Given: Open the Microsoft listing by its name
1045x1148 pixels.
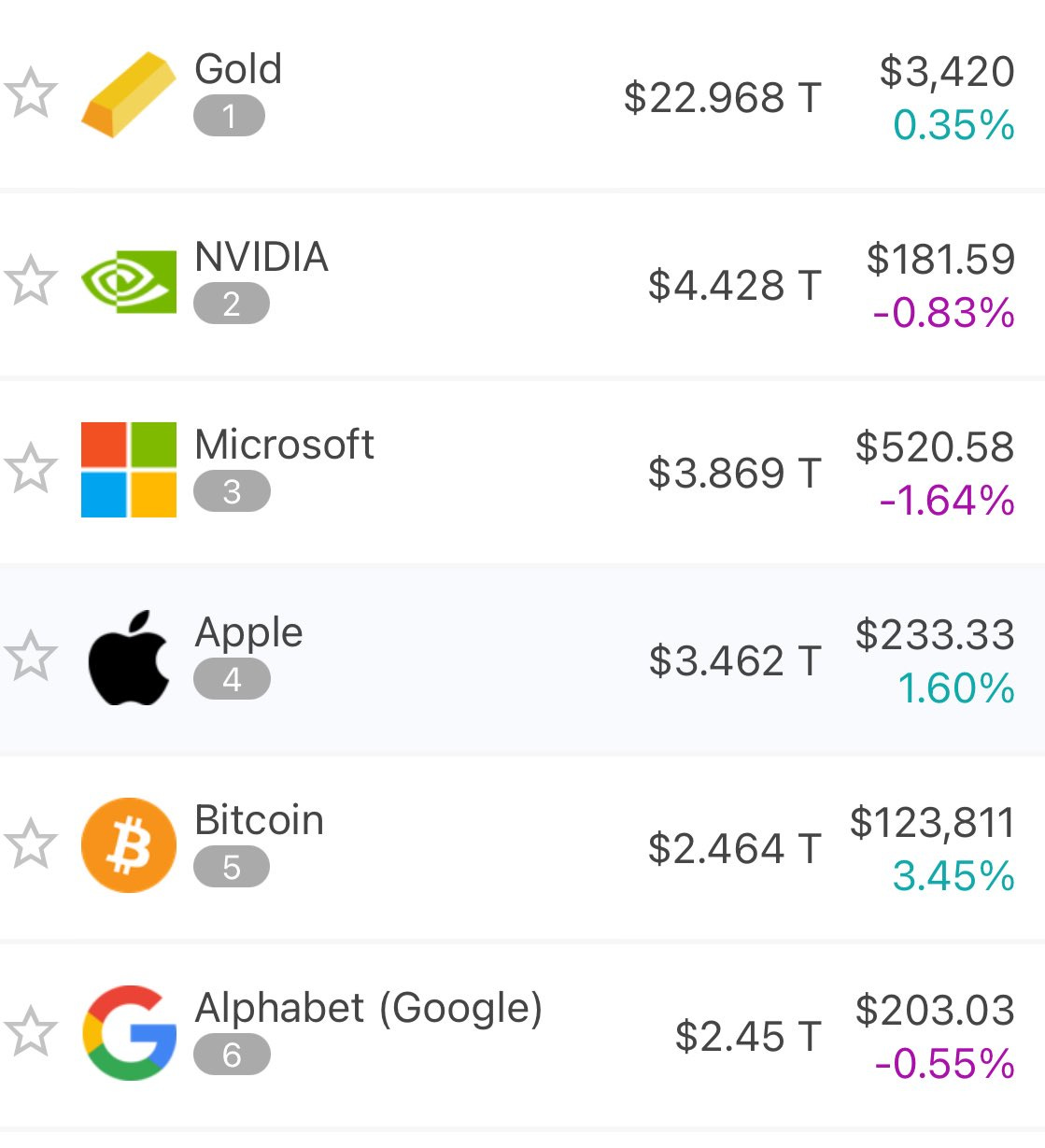Looking at the screenshot, I should [283, 446].
